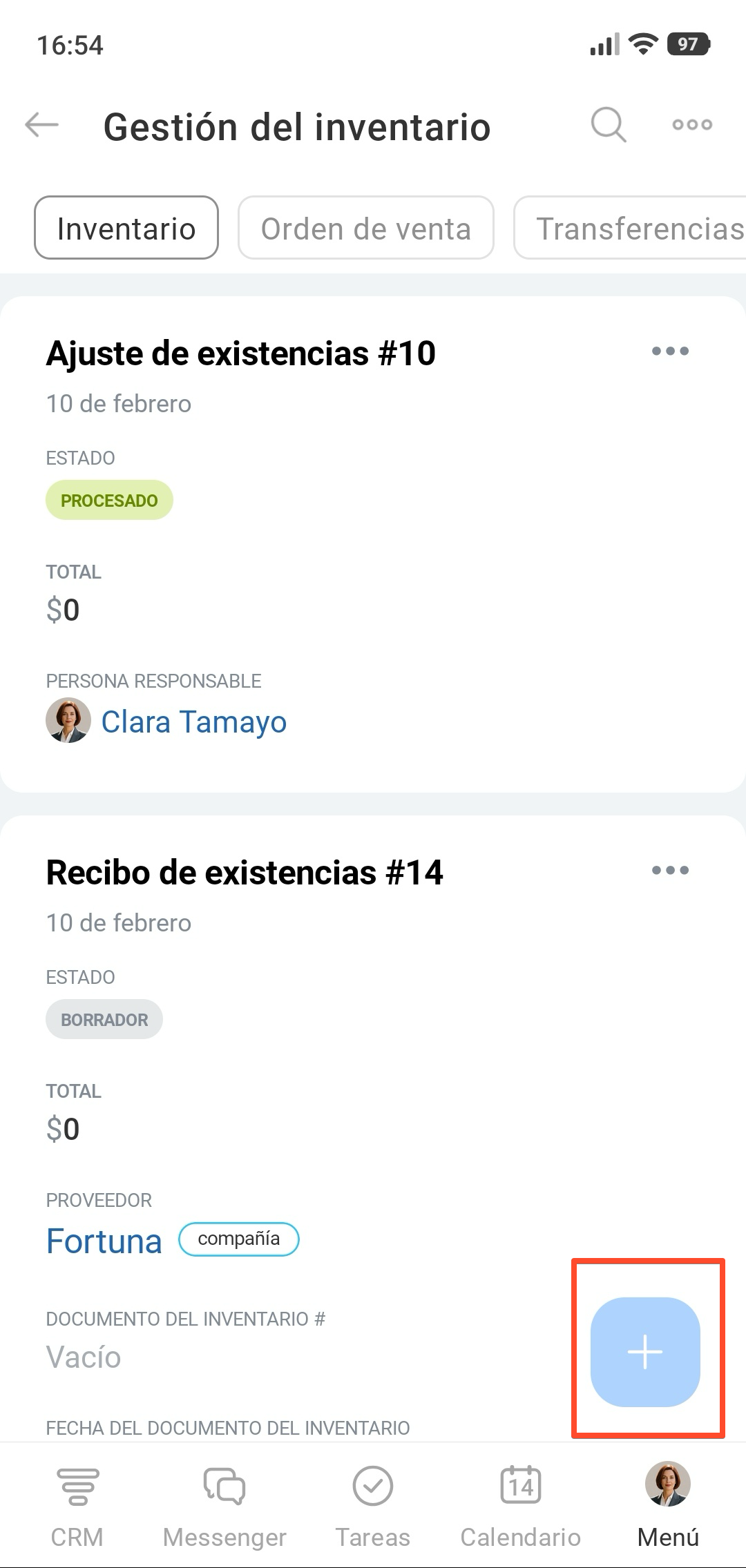The width and height of the screenshot is (746, 1568).
Task: Switch to the Orden de venta tab
Action: [x=365, y=228]
